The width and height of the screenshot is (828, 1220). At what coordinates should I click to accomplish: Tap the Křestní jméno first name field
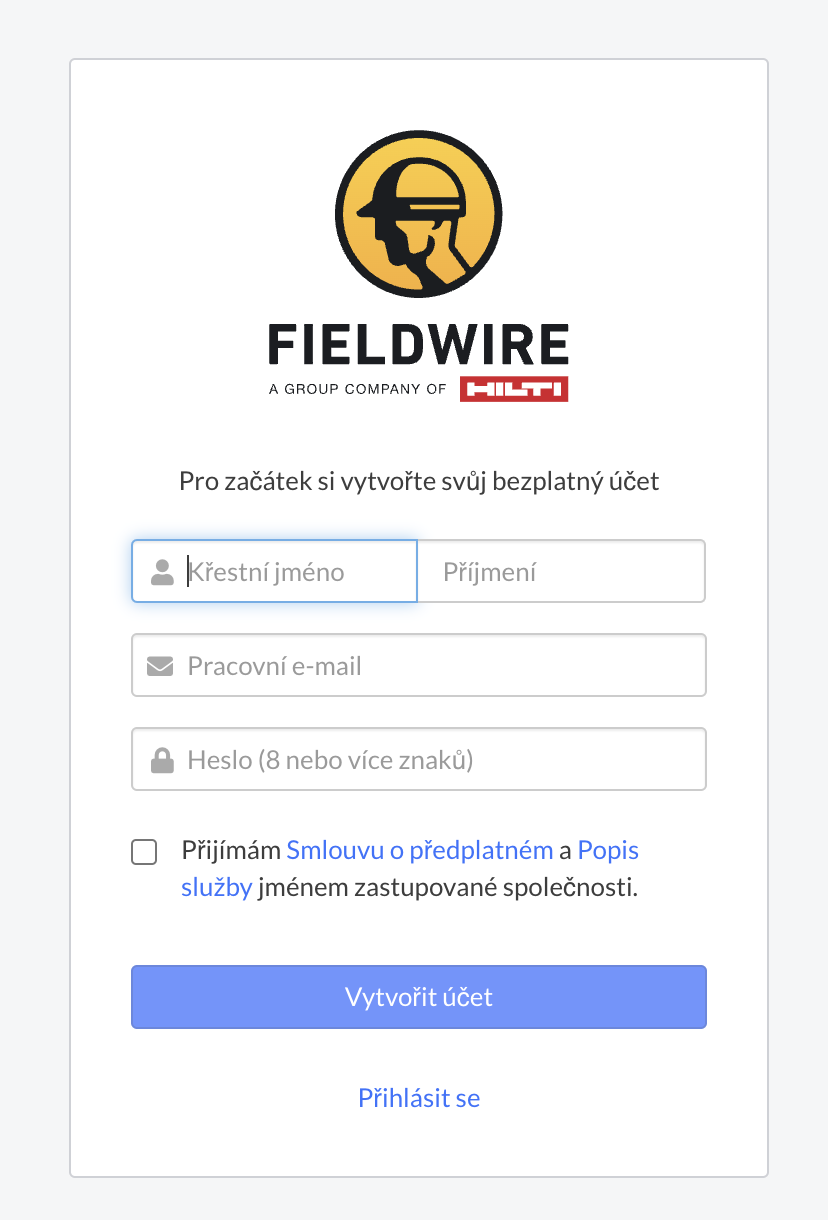290,572
